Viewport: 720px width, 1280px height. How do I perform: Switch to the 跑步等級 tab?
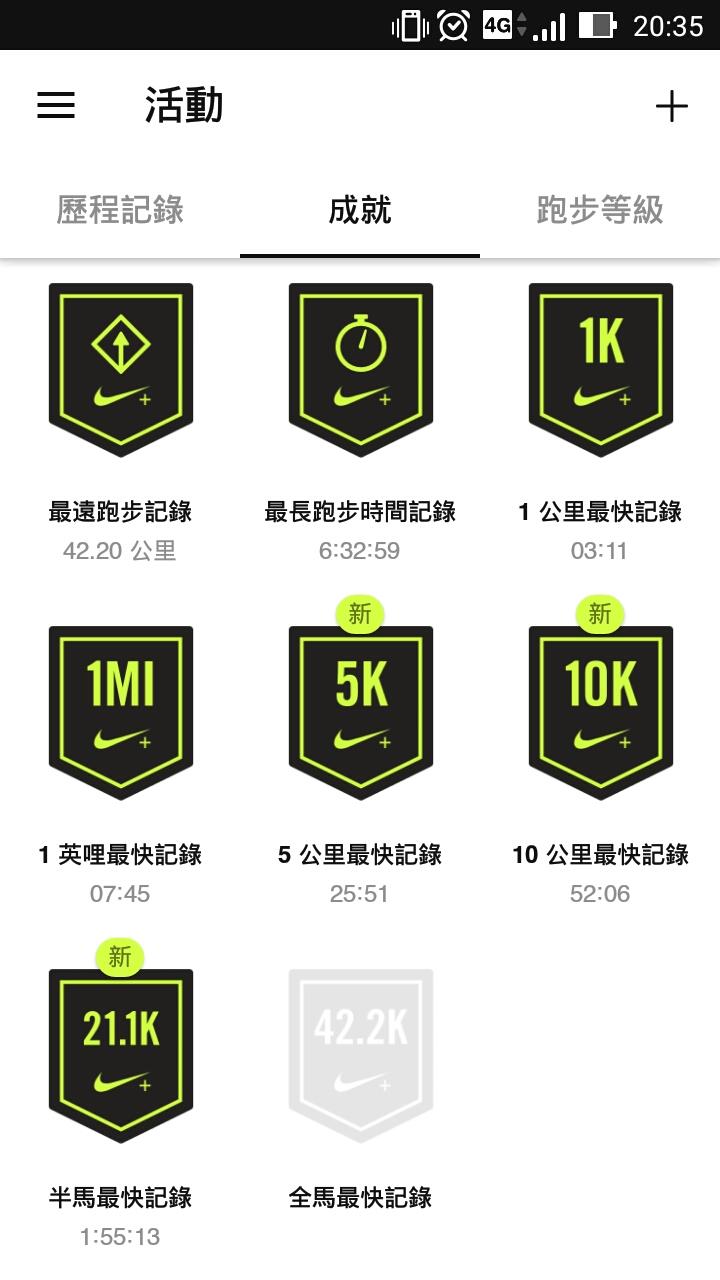600,210
